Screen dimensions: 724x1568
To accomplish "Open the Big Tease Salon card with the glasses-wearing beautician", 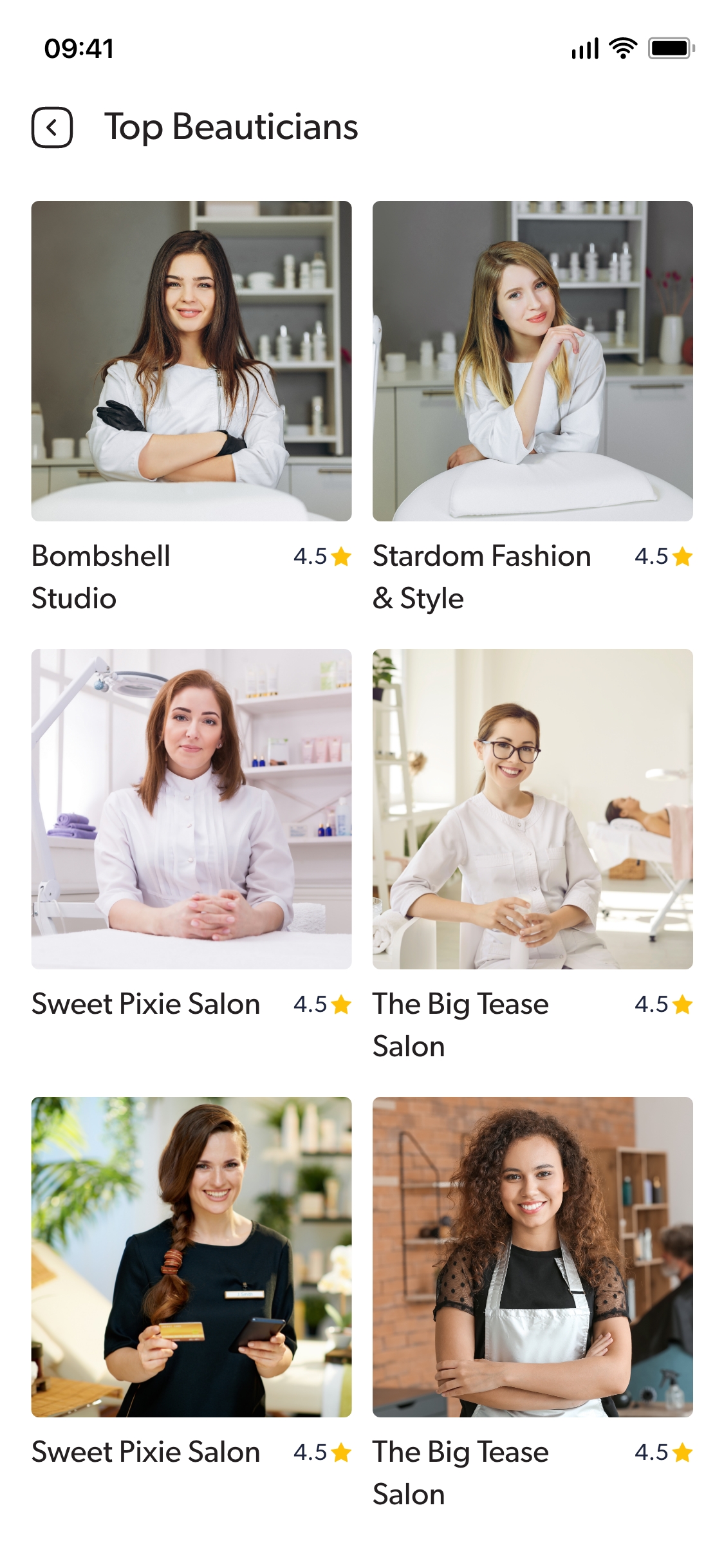I will [532, 855].
